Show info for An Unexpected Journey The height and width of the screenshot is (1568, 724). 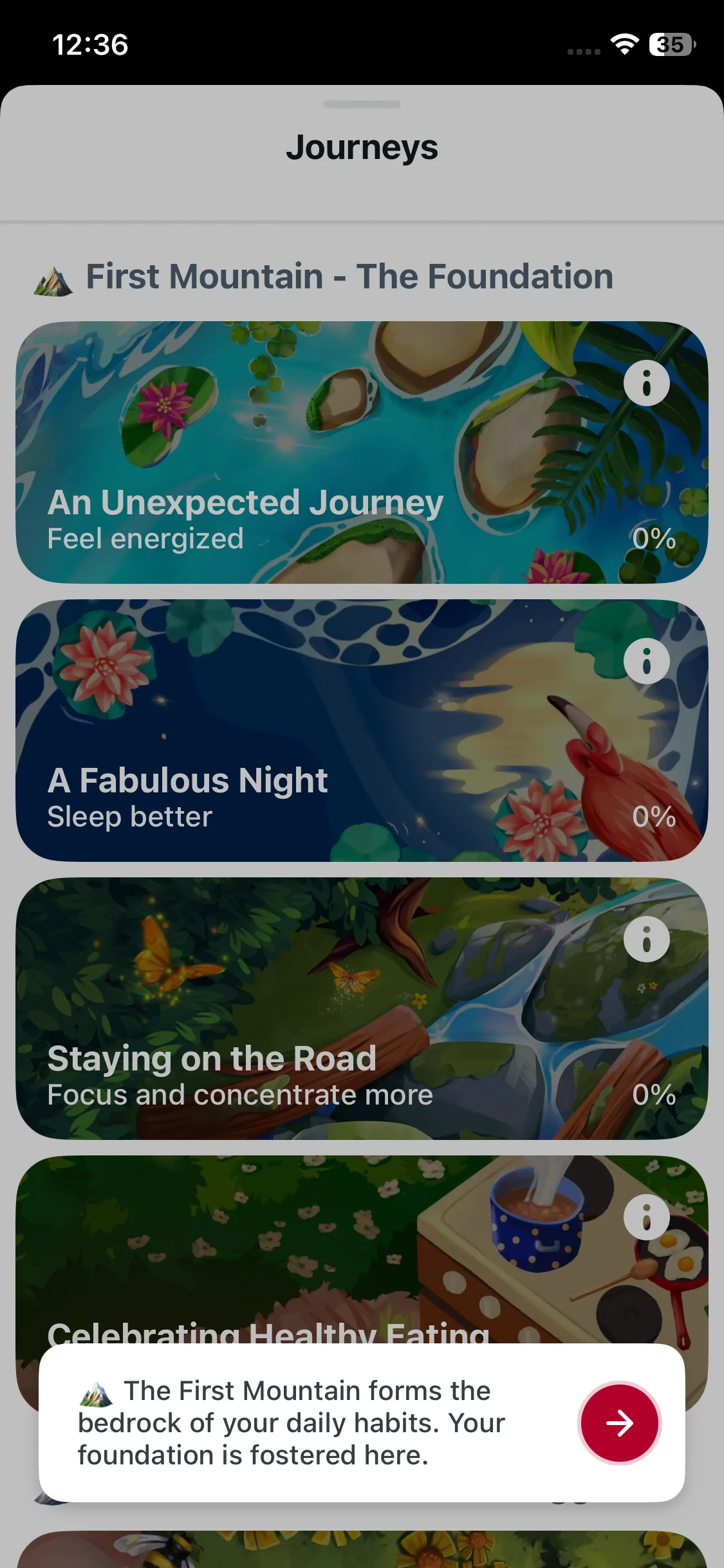tap(646, 383)
